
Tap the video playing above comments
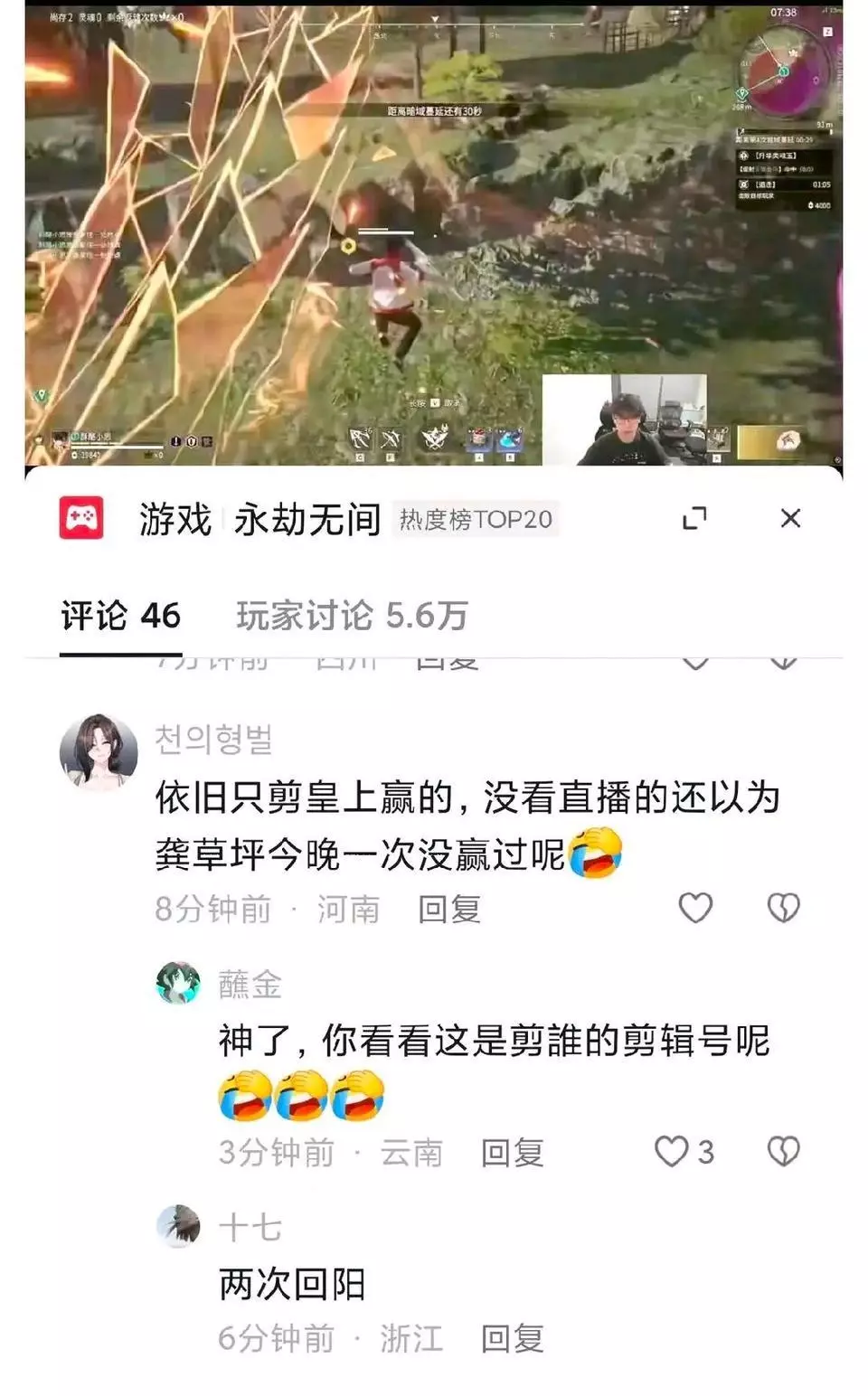434,235
